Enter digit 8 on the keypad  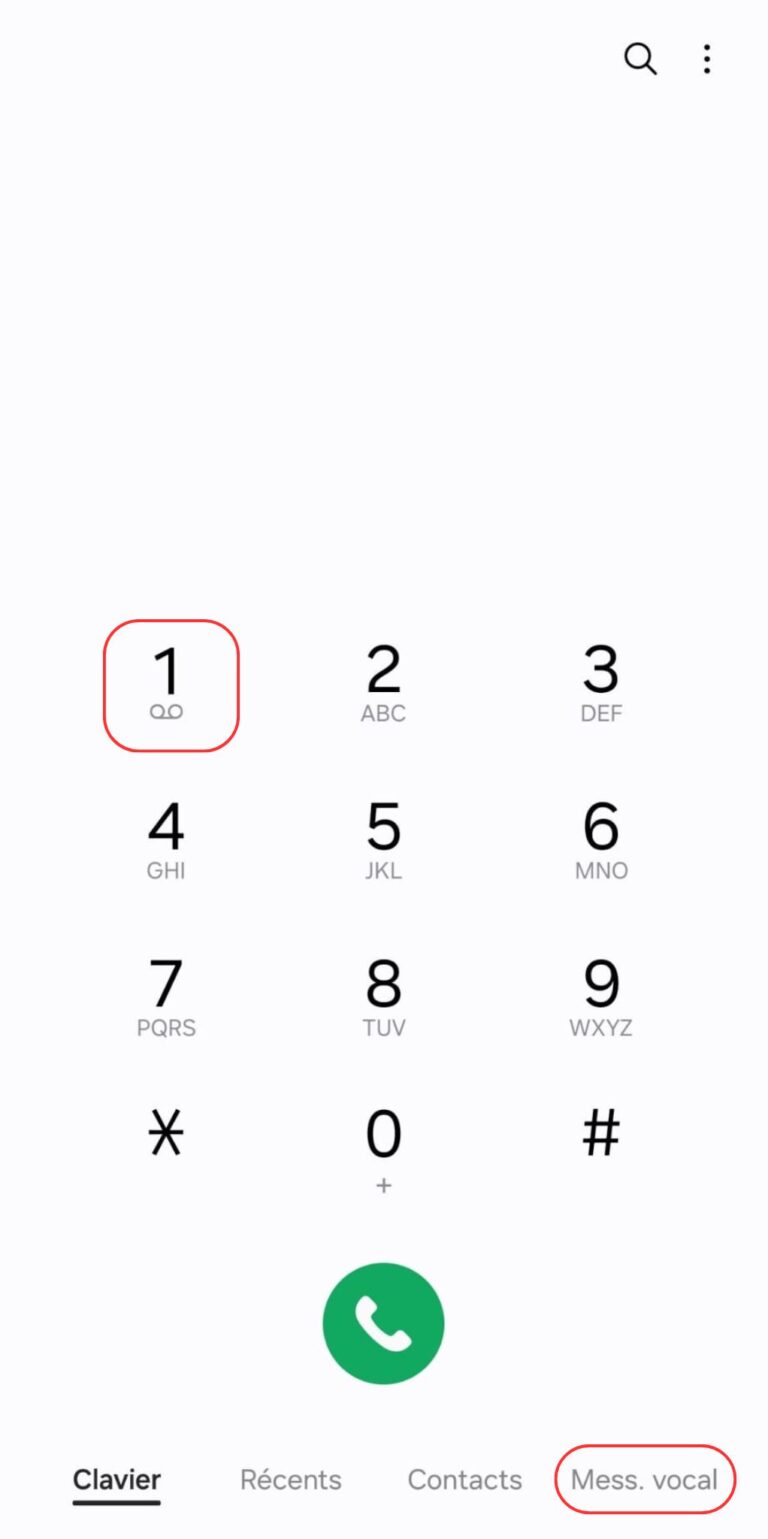tap(383, 998)
